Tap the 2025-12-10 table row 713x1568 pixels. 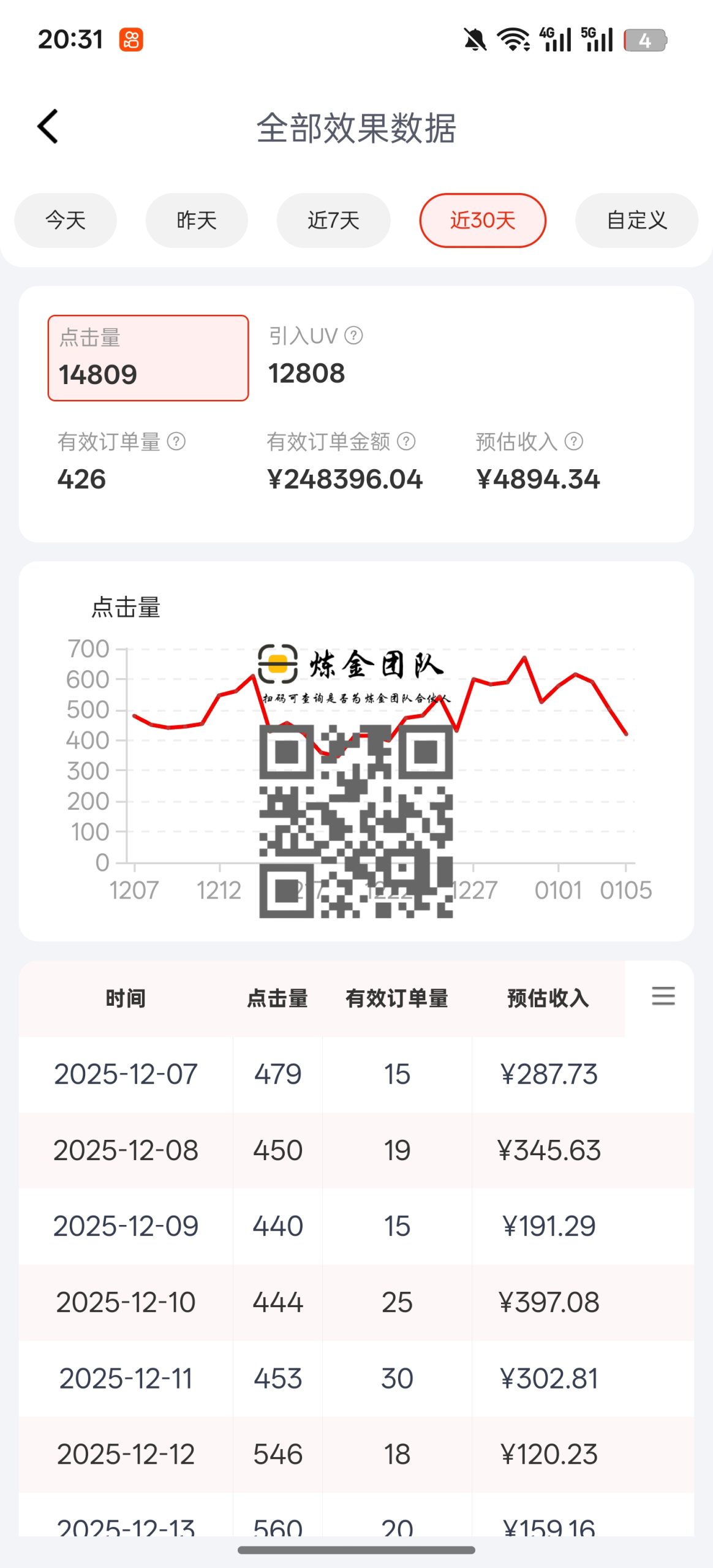pos(356,1303)
